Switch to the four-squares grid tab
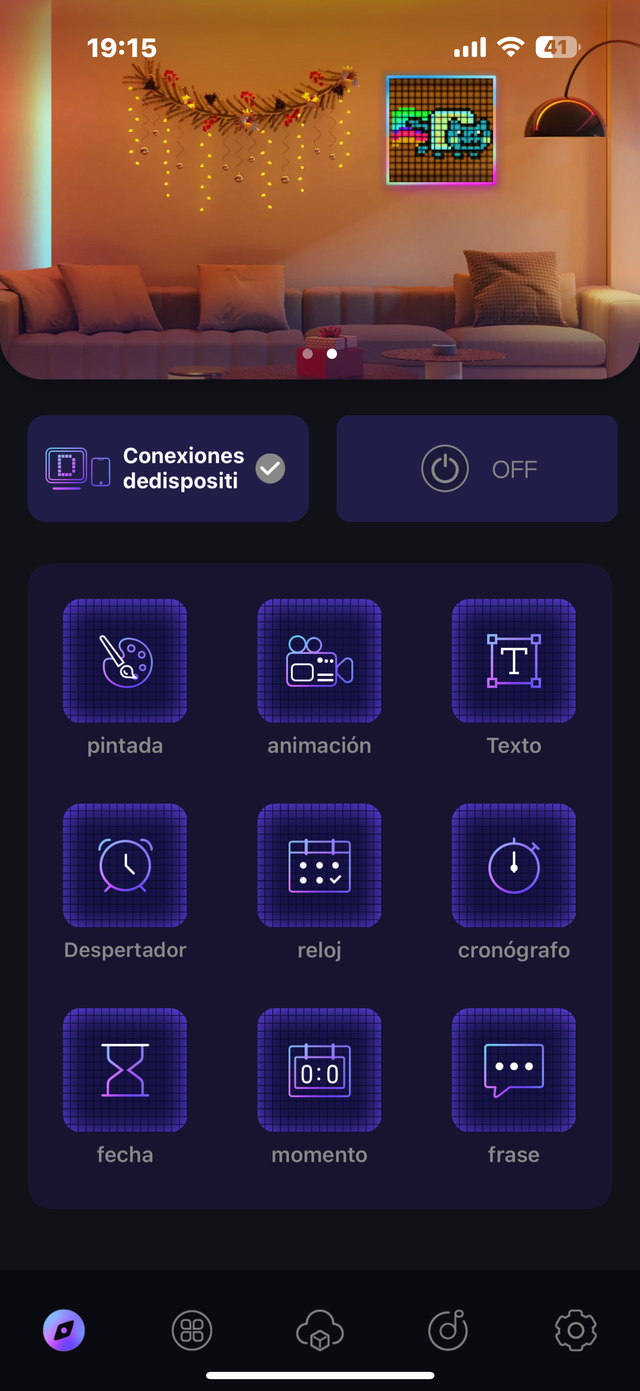This screenshot has width=640, height=1391. (191, 1330)
